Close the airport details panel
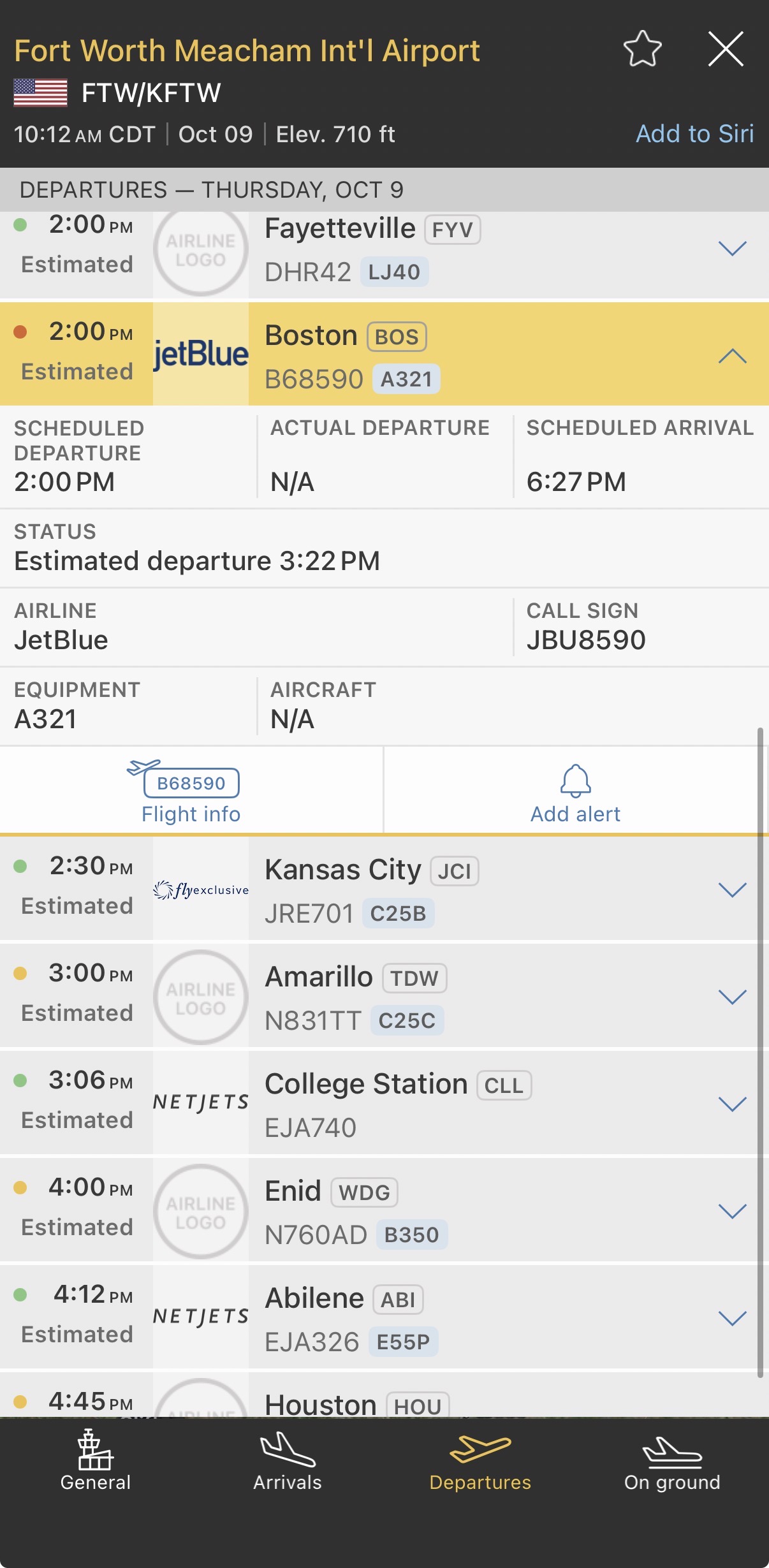This screenshot has height=1568, width=769. [x=726, y=49]
